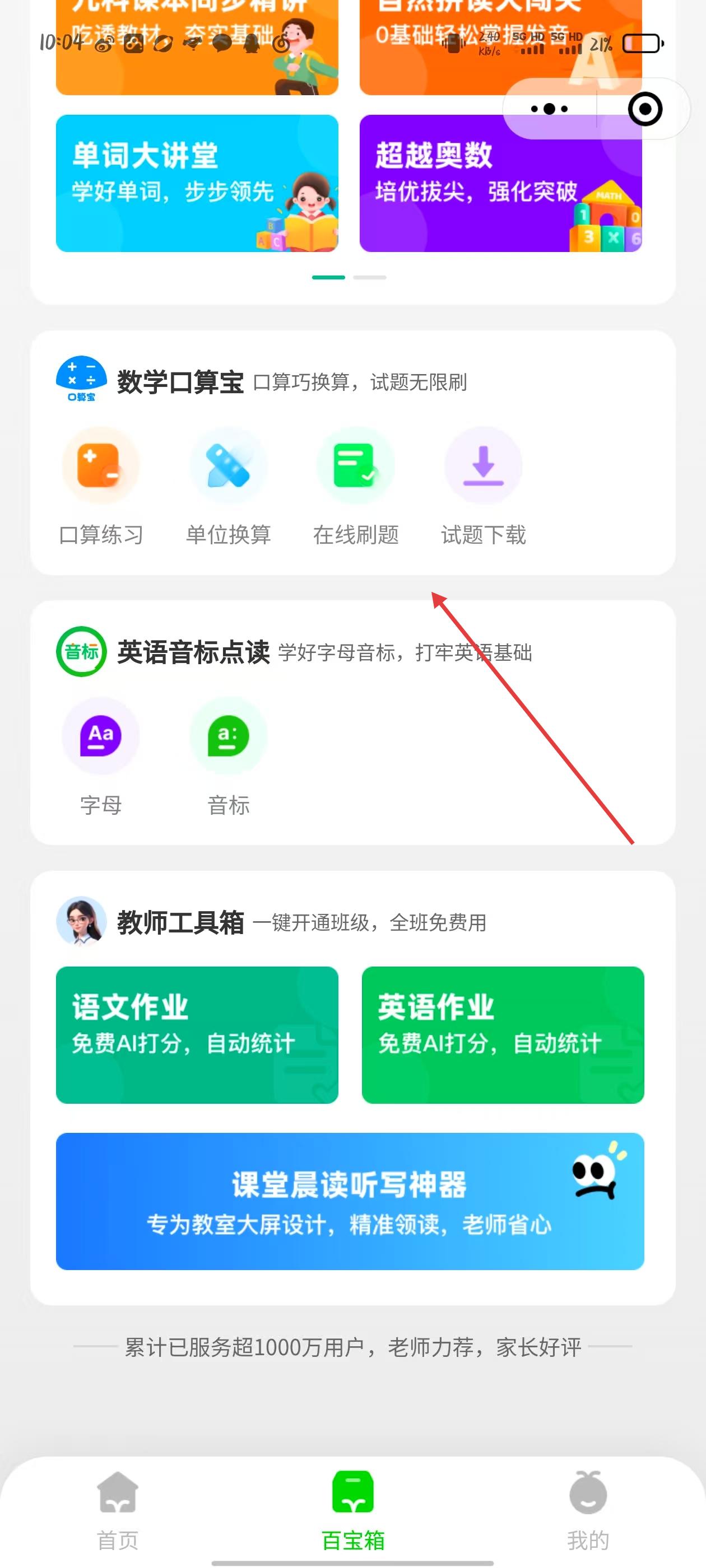
Task: Select the 百宝箱 tab
Action: click(352, 1511)
